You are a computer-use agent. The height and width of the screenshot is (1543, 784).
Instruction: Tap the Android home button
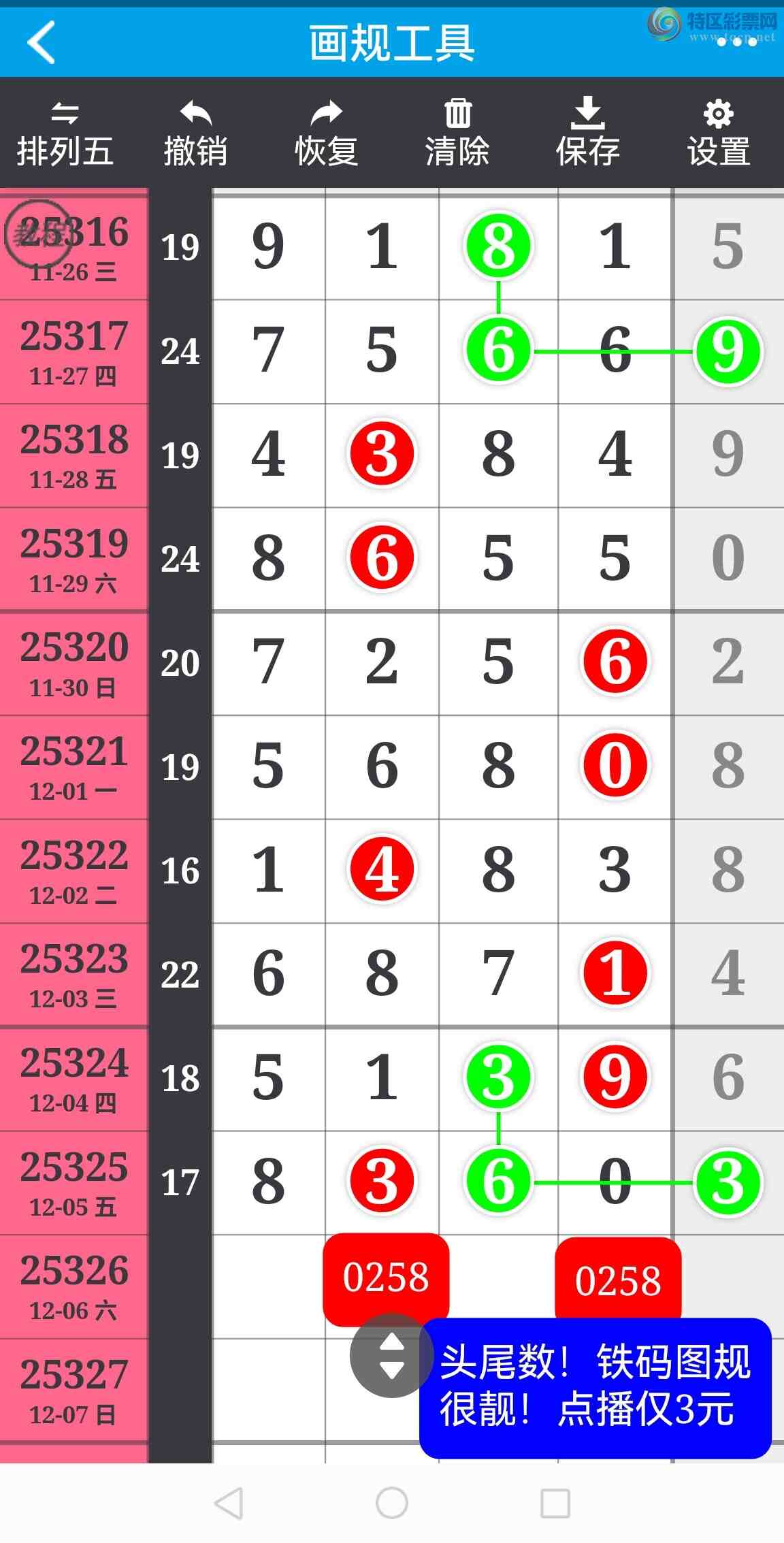pyautogui.click(x=391, y=1503)
